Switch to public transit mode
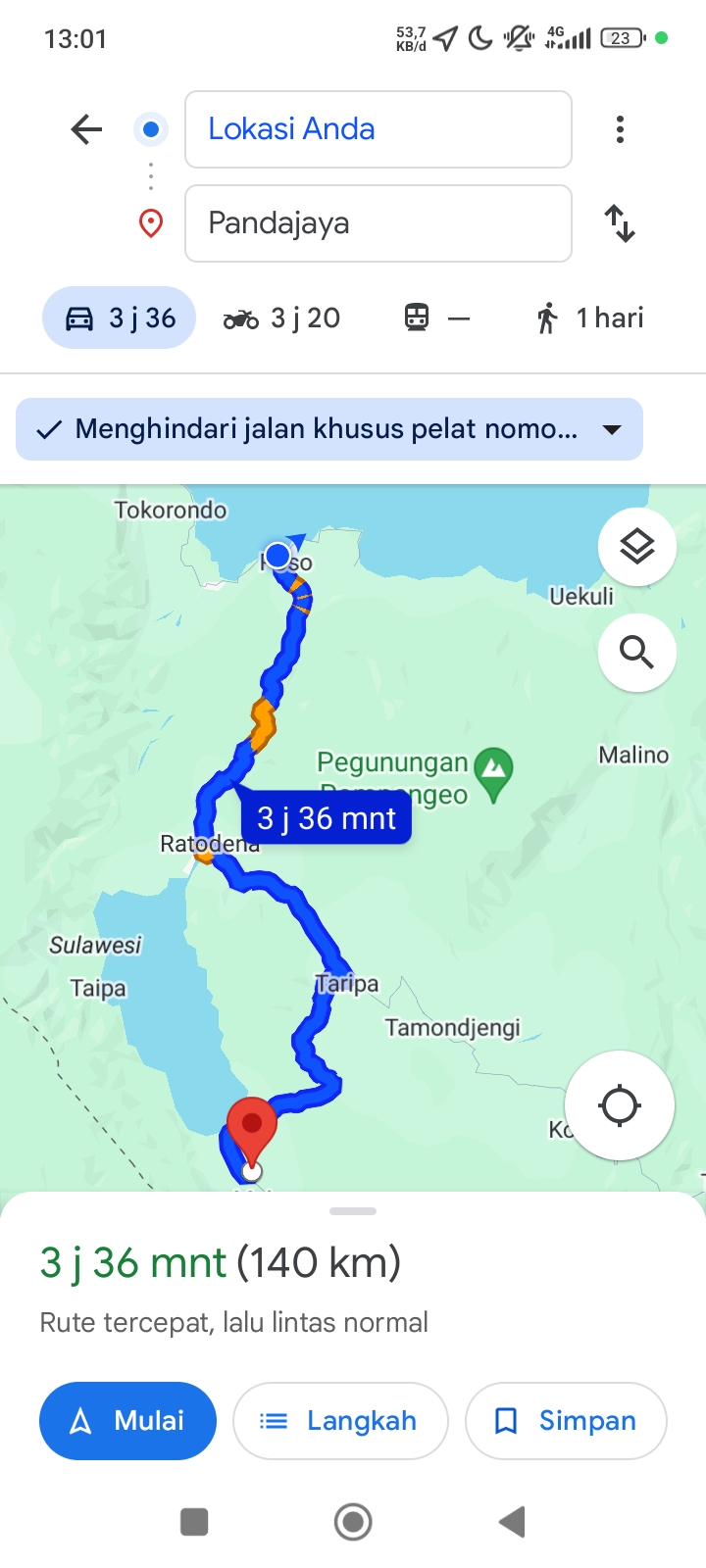 coord(437,318)
